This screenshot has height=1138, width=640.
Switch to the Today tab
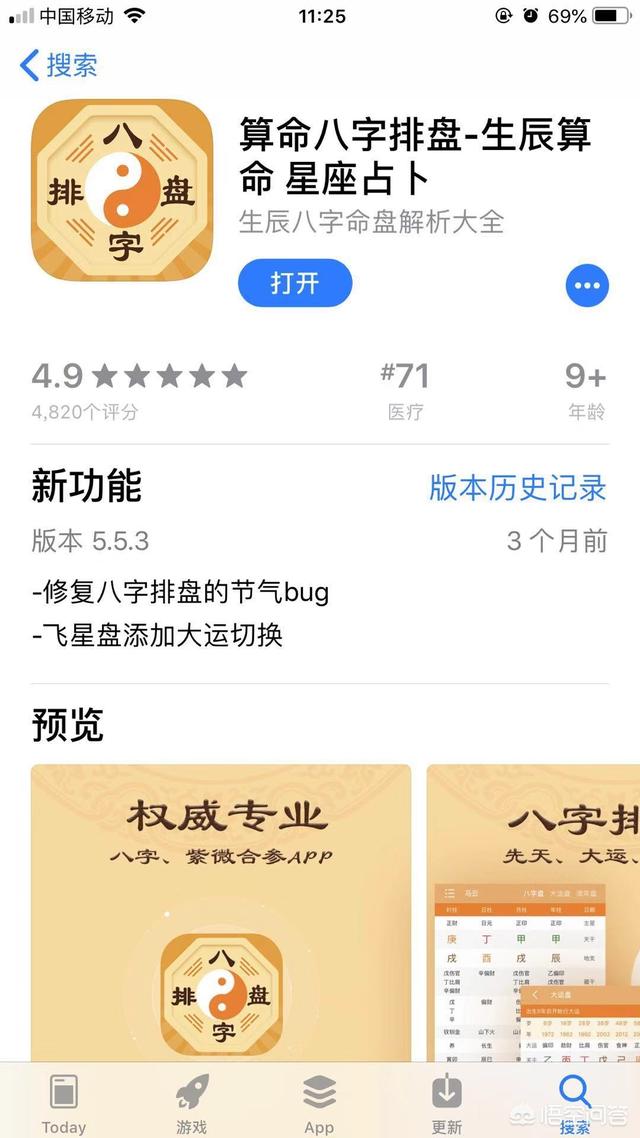point(64,1103)
